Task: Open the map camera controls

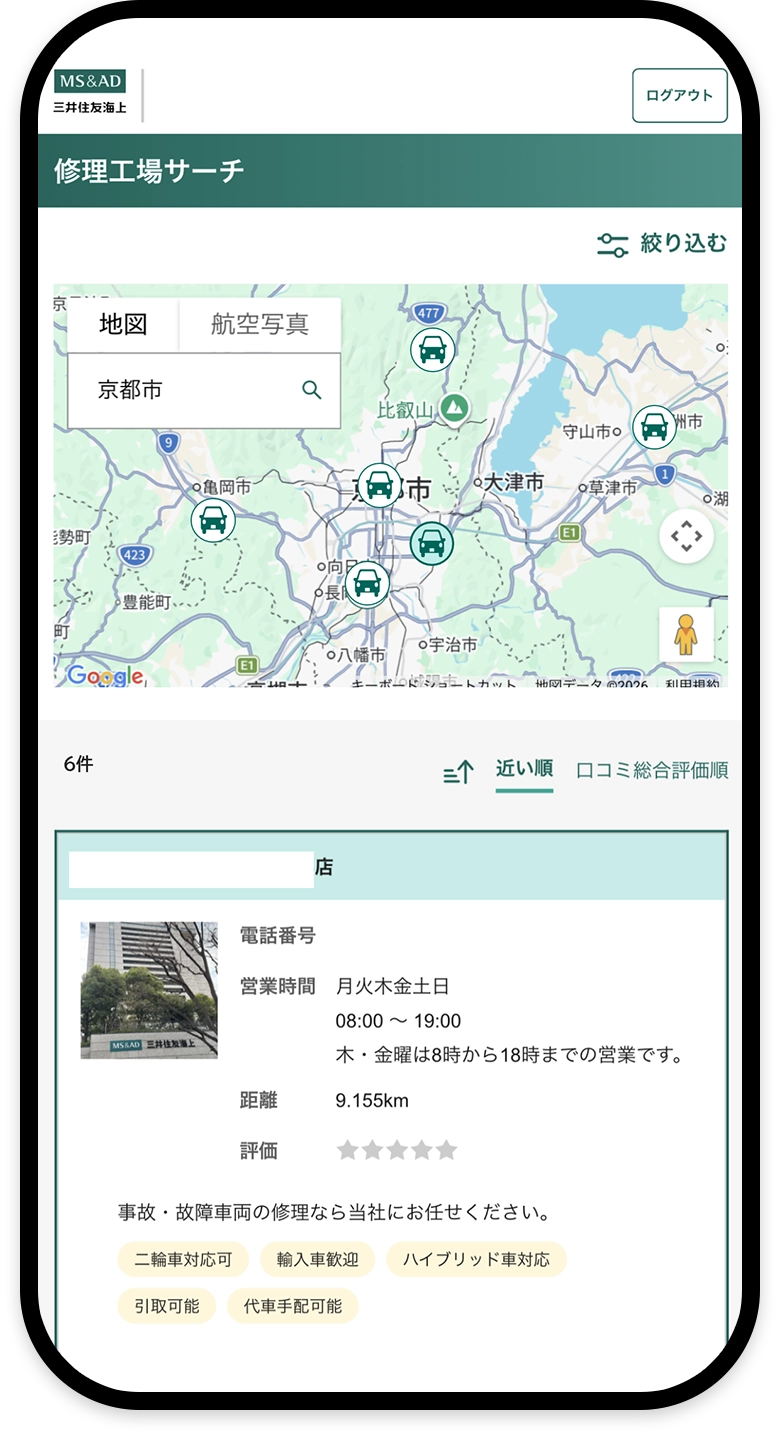Action: coord(686,537)
